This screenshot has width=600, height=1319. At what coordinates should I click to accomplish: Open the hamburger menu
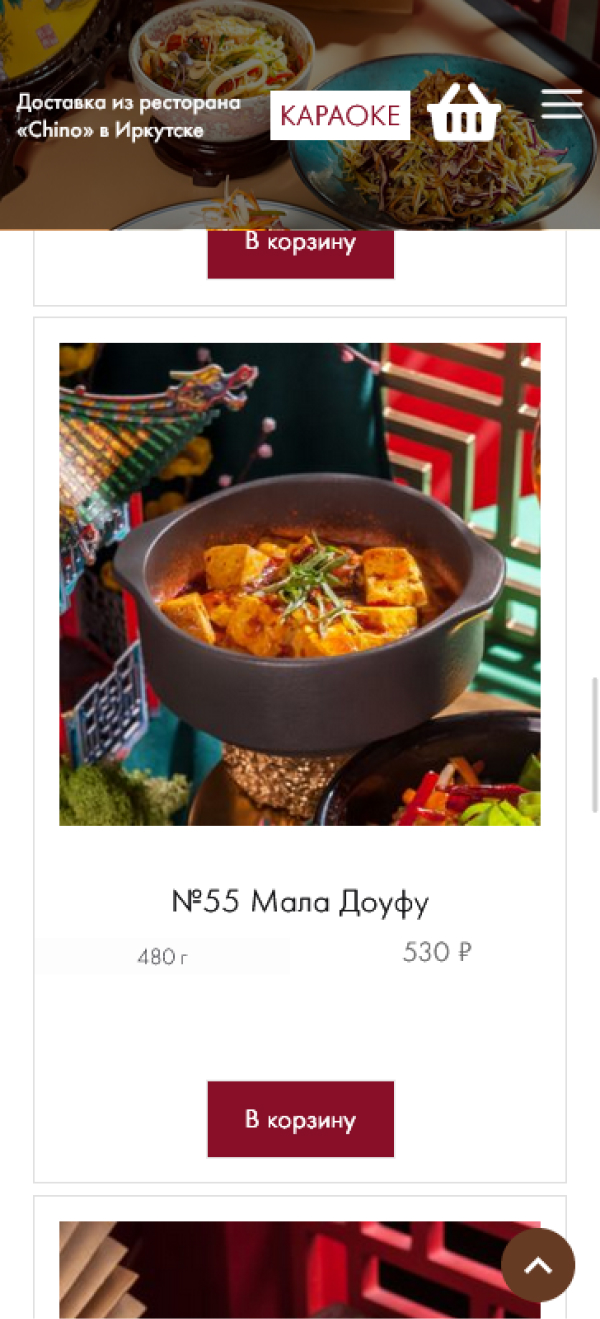point(562,104)
